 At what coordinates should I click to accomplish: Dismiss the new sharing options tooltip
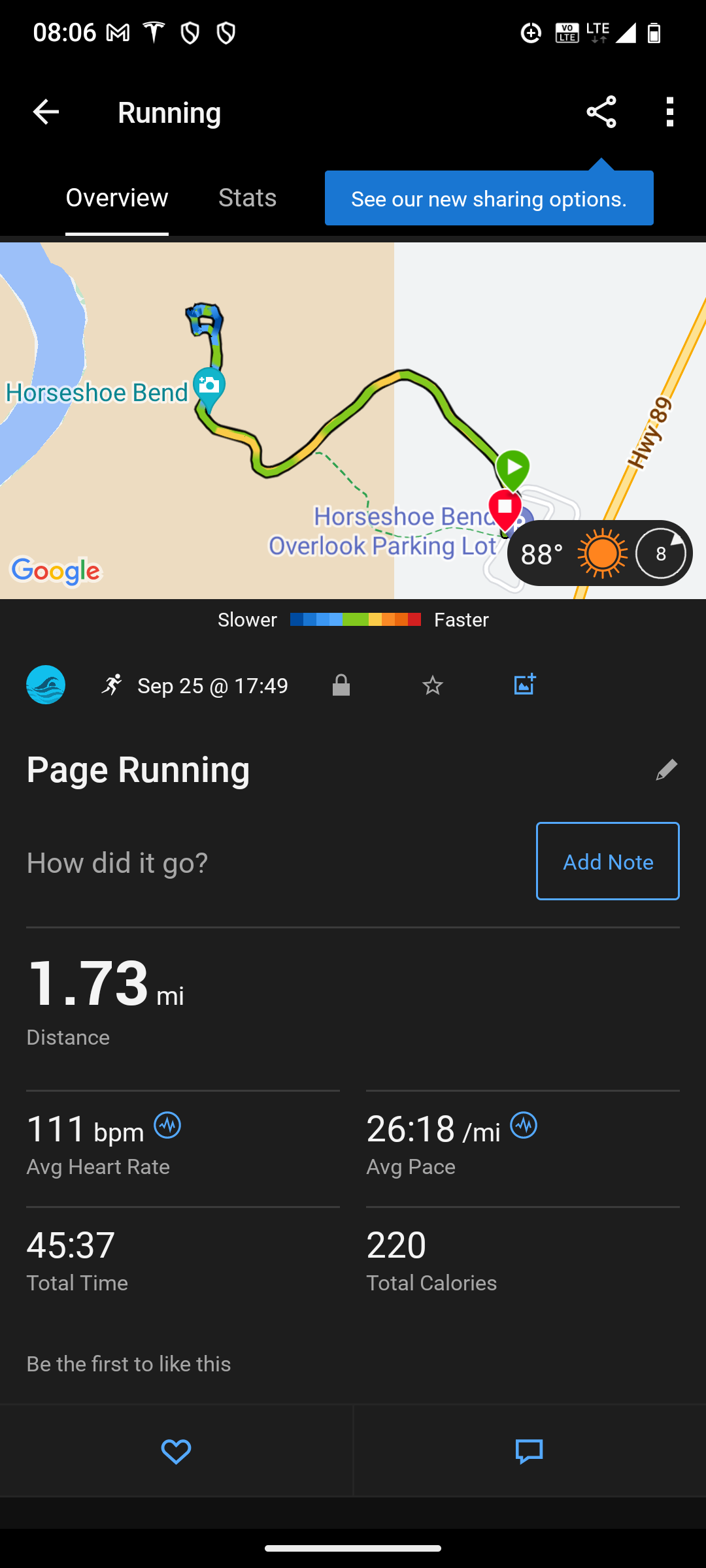[488, 199]
